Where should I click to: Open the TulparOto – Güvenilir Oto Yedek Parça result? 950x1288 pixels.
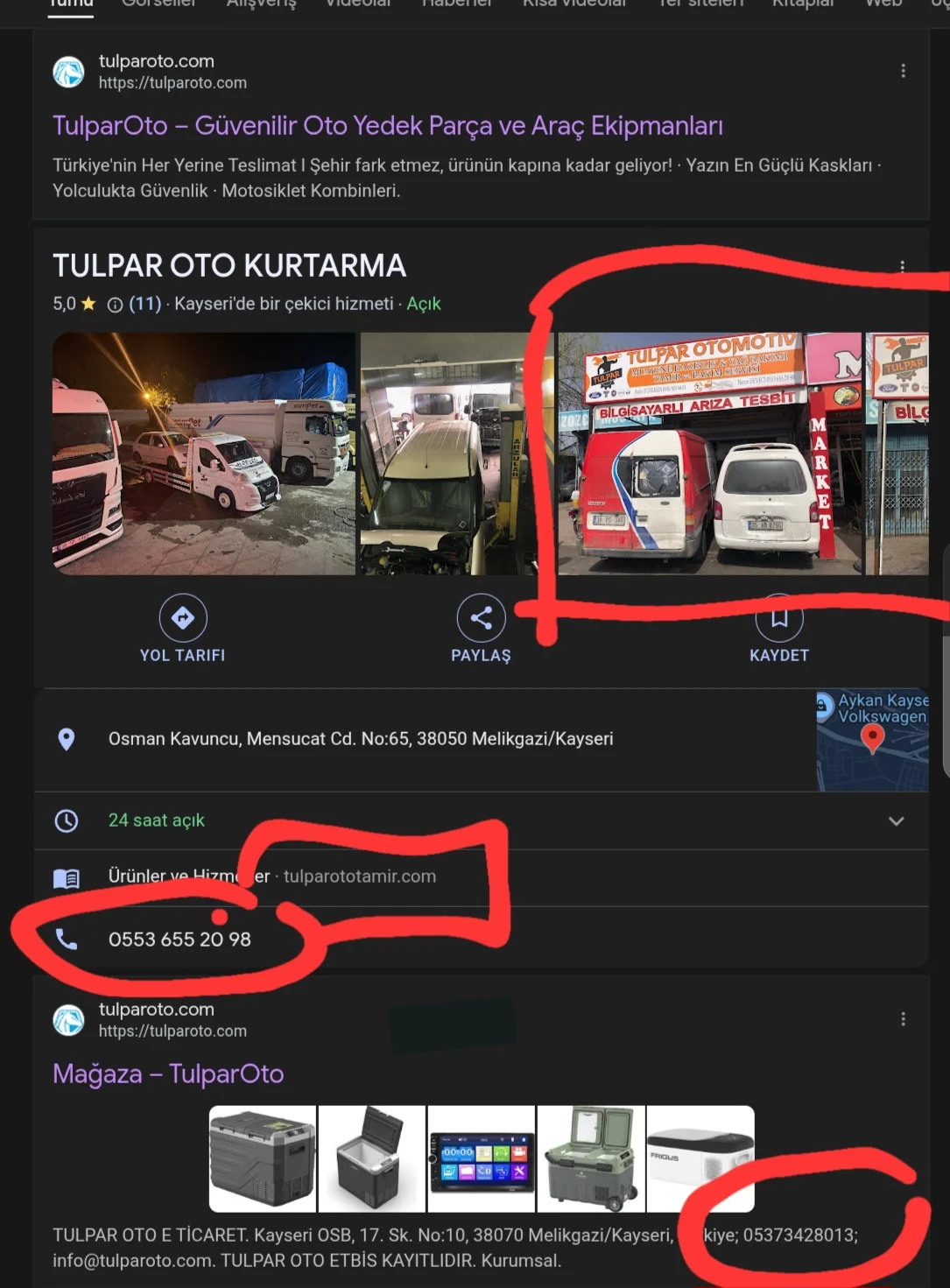pos(387,126)
